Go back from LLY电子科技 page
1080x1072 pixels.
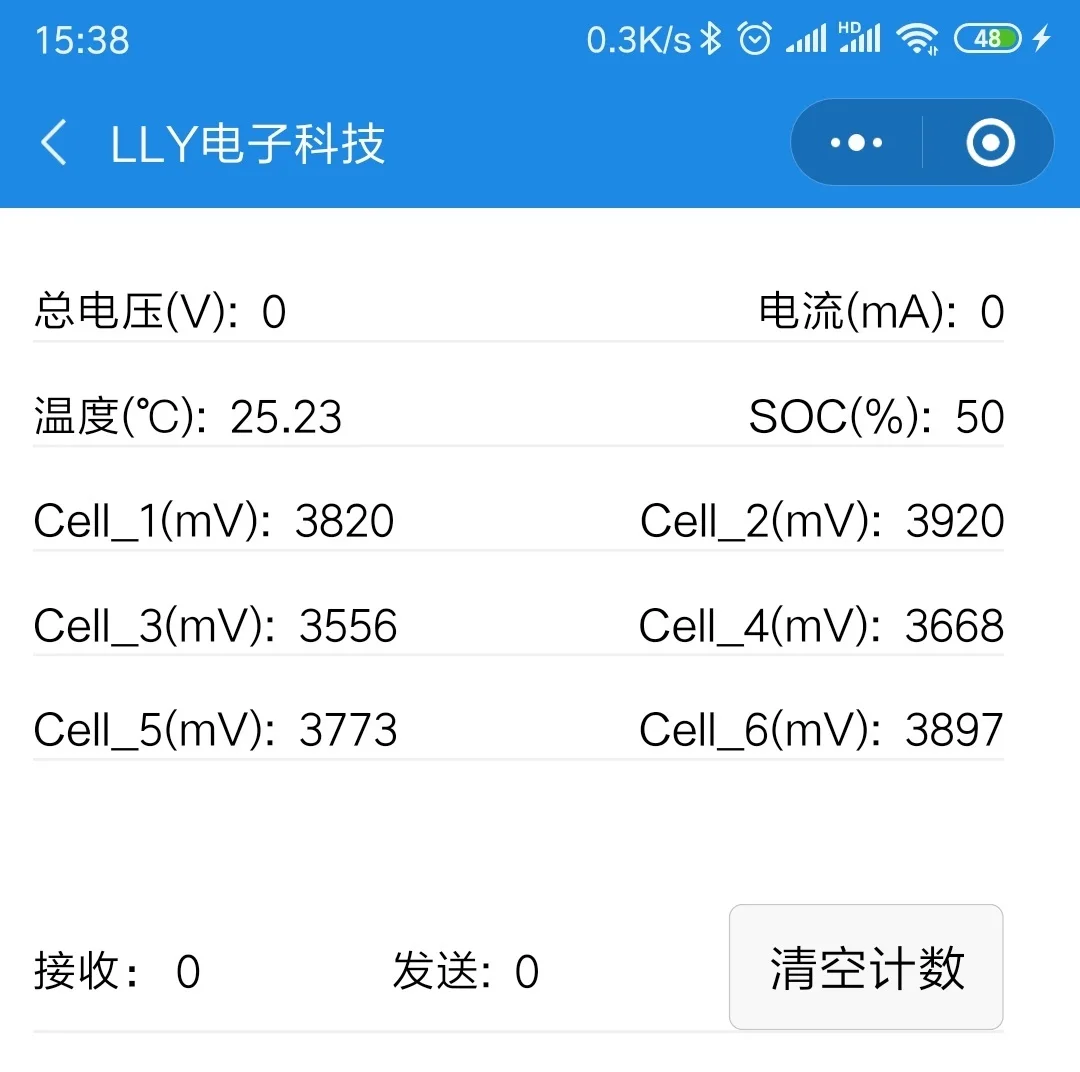54,143
